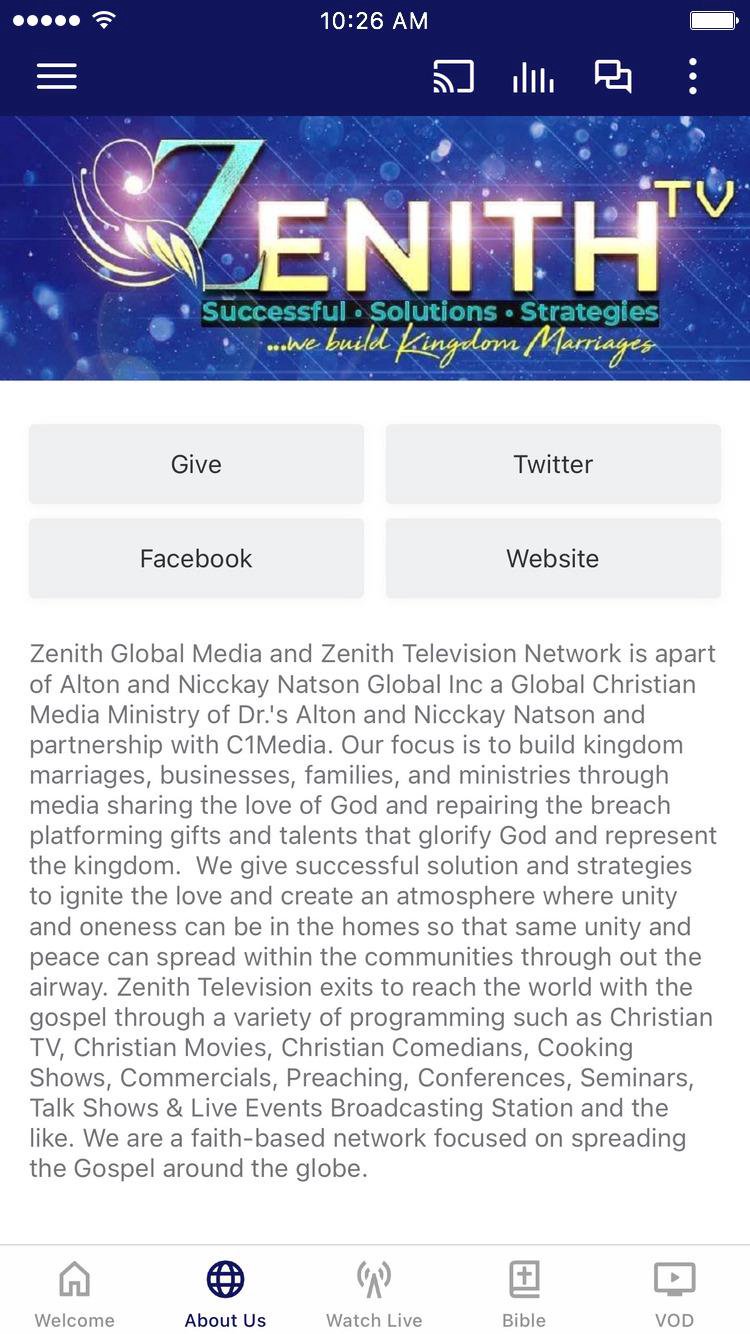
Task: Switch to the Welcome tab
Action: click(x=75, y=1293)
